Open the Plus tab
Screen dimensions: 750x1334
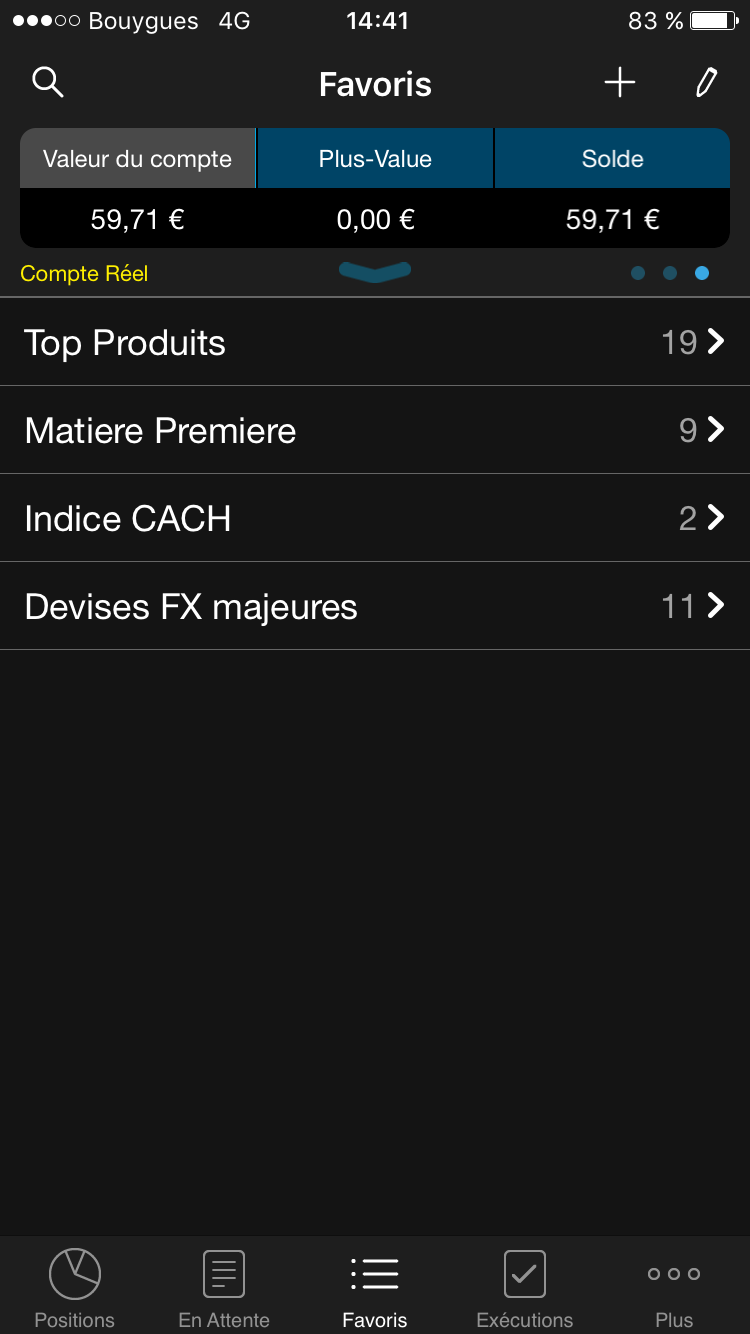point(674,1287)
